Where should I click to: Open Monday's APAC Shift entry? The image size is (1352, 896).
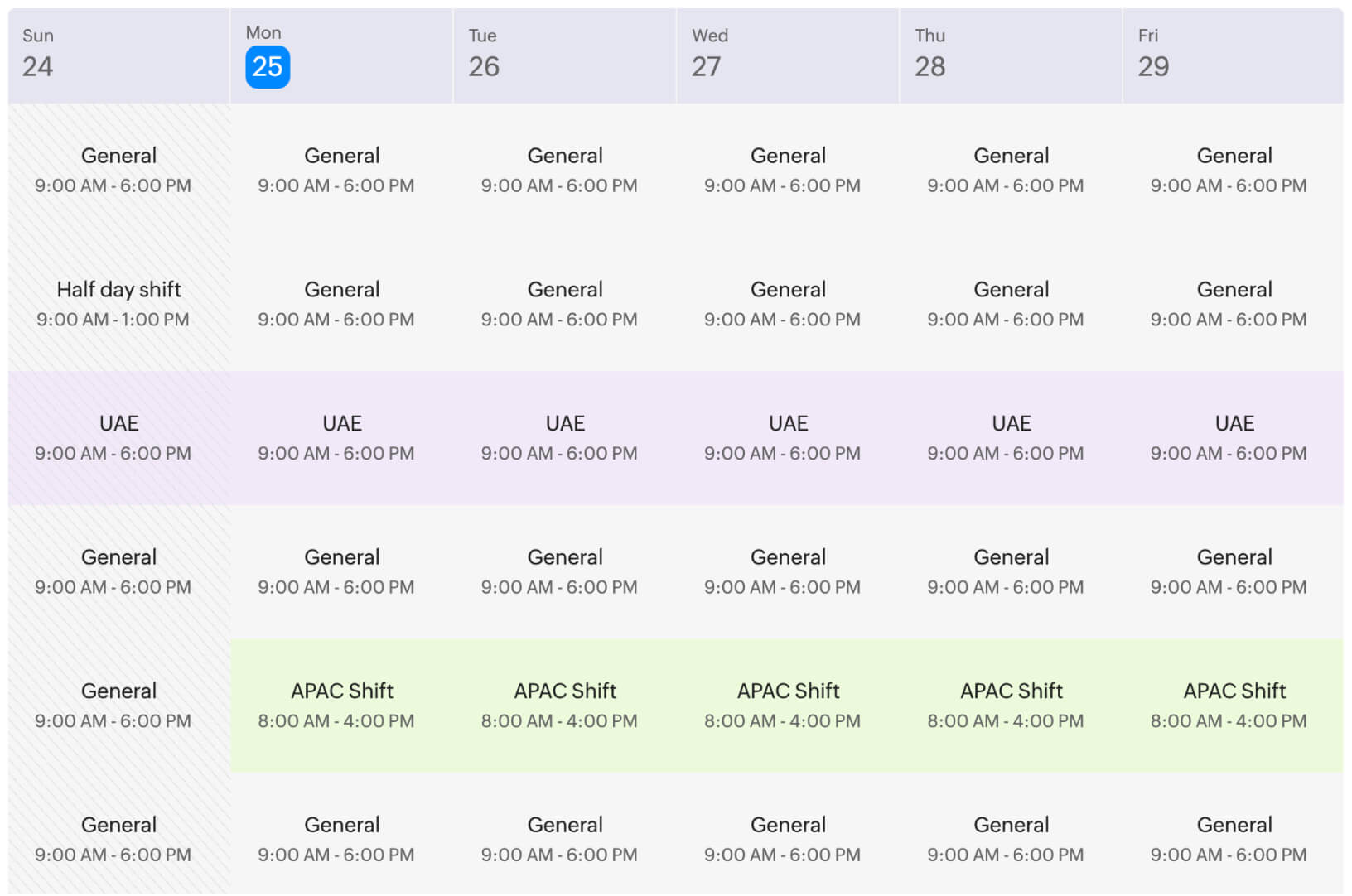tap(341, 705)
